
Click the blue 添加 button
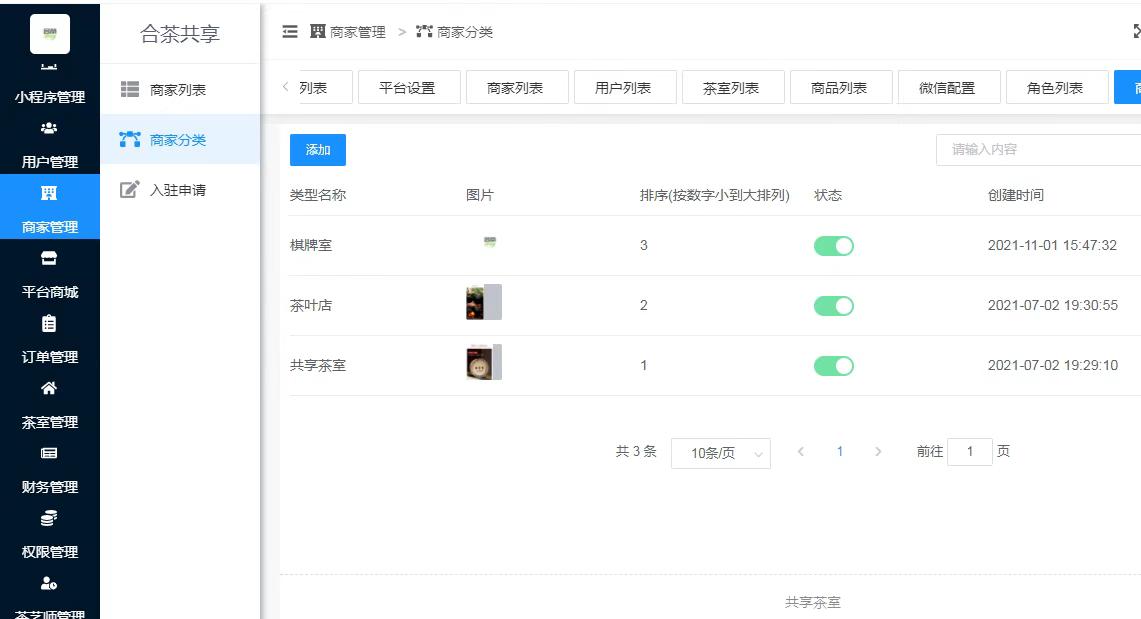pyautogui.click(x=318, y=150)
